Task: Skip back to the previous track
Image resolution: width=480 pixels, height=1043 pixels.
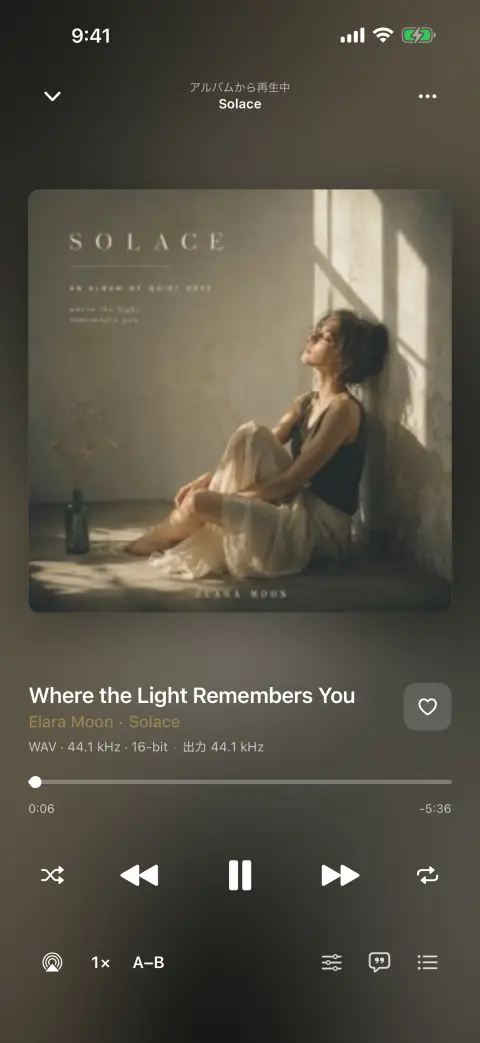Action: coord(139,875)
